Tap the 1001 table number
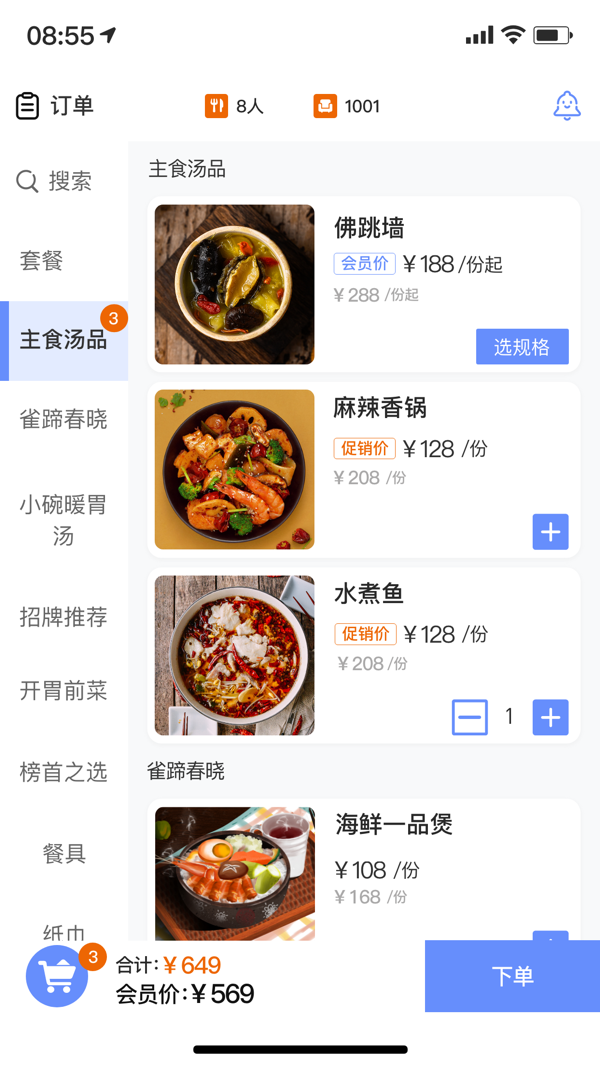Viewport: 600px width, 1067px height. tap(347, 106)
